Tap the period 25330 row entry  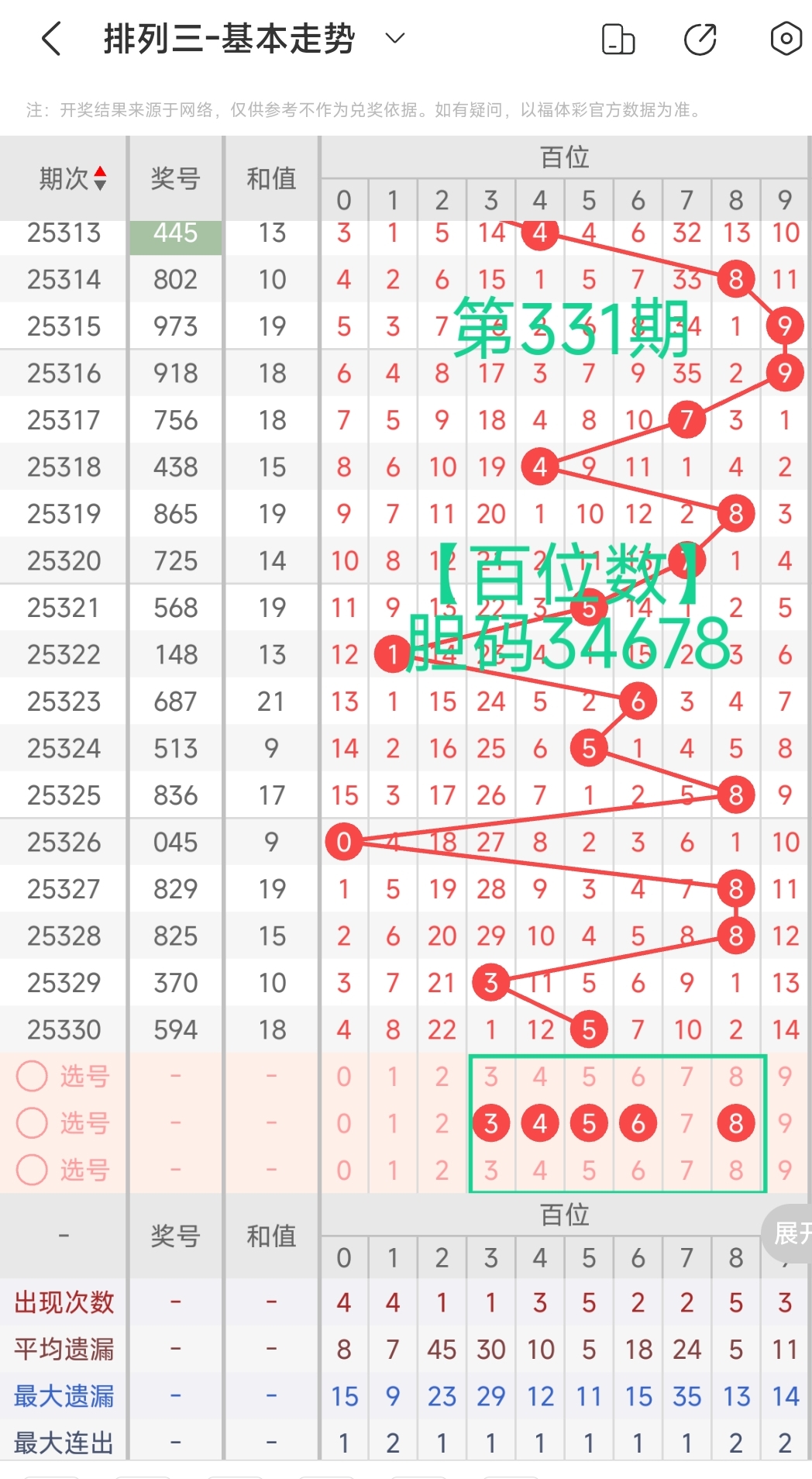[x=64, y=1029]
